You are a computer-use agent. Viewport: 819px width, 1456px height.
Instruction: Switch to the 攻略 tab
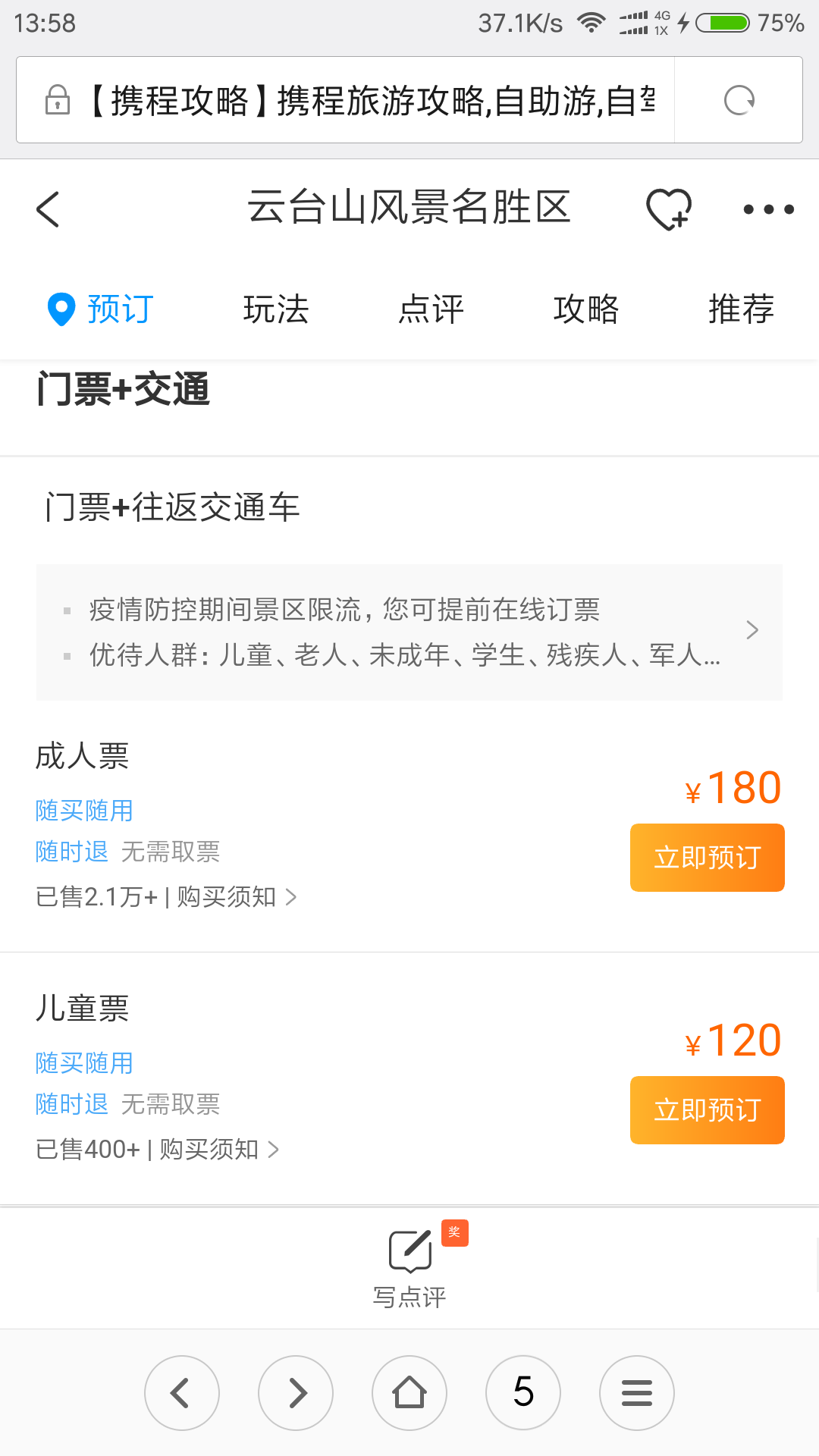(586, 309)
